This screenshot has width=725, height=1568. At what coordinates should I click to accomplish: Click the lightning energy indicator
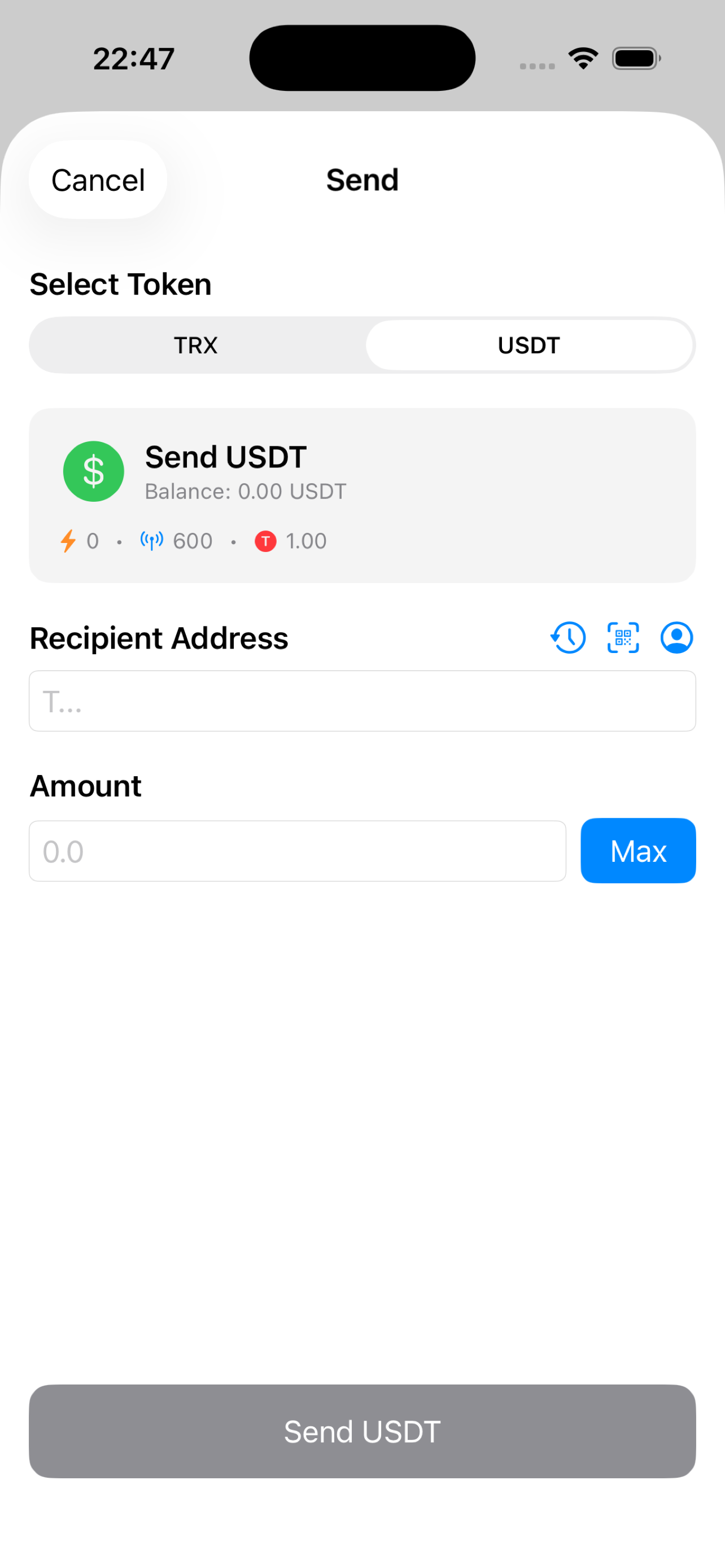(x=68, y=541)
